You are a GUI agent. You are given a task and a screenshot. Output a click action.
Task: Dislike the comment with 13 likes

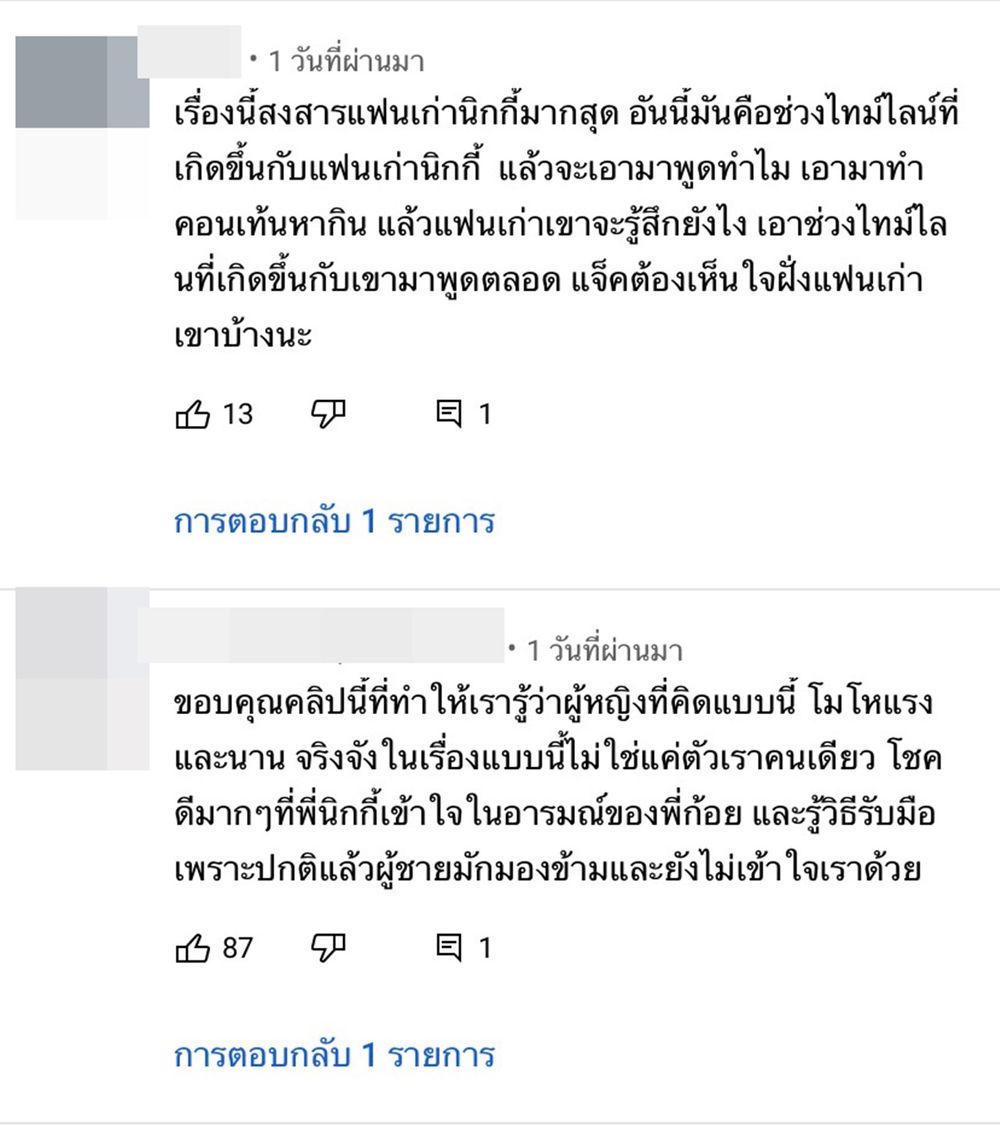pyautogui.click(x=328, y=413)
